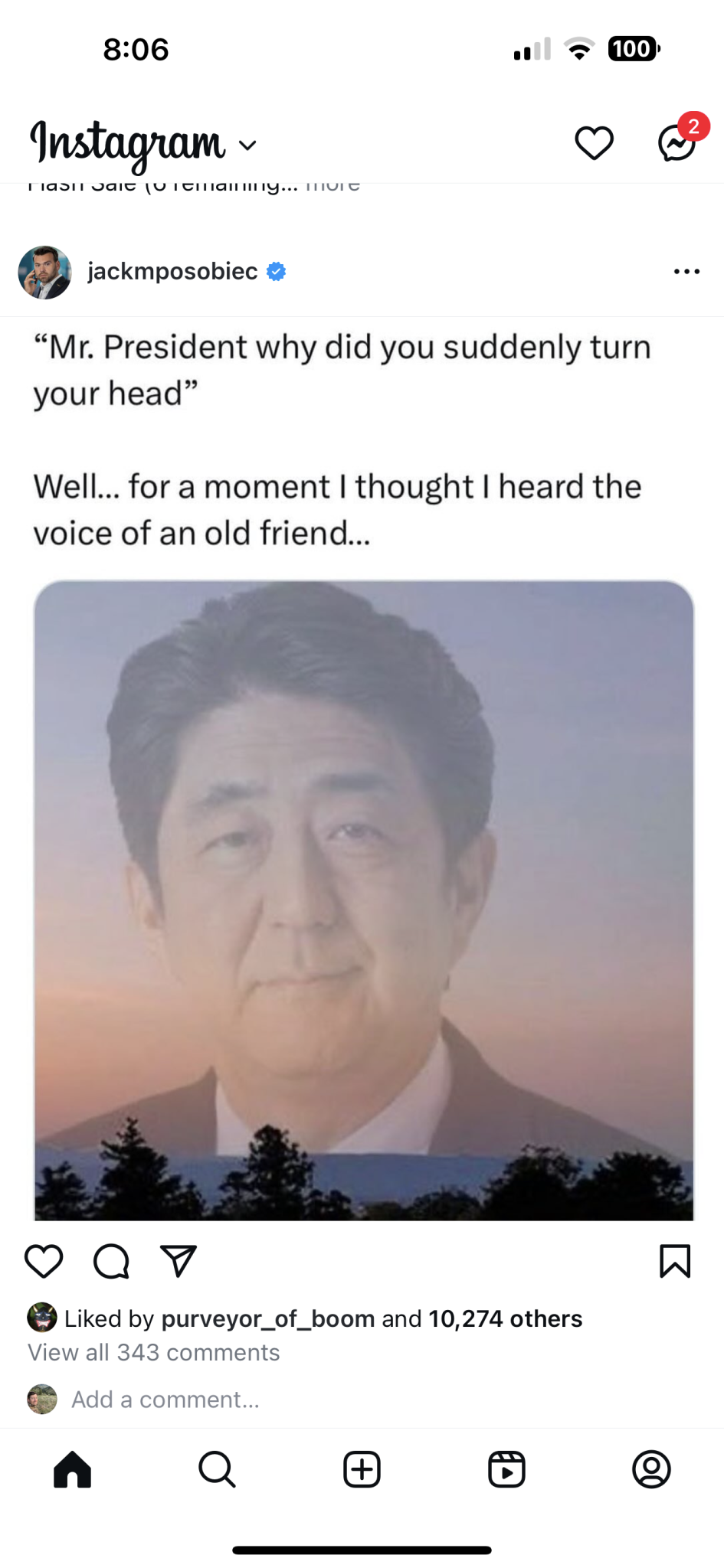Image resolution: width=724 pixels, height=1568 pixels.
Task: Expand the 'more' caption link
Action: pyautogui.click(x=333, y=186)
